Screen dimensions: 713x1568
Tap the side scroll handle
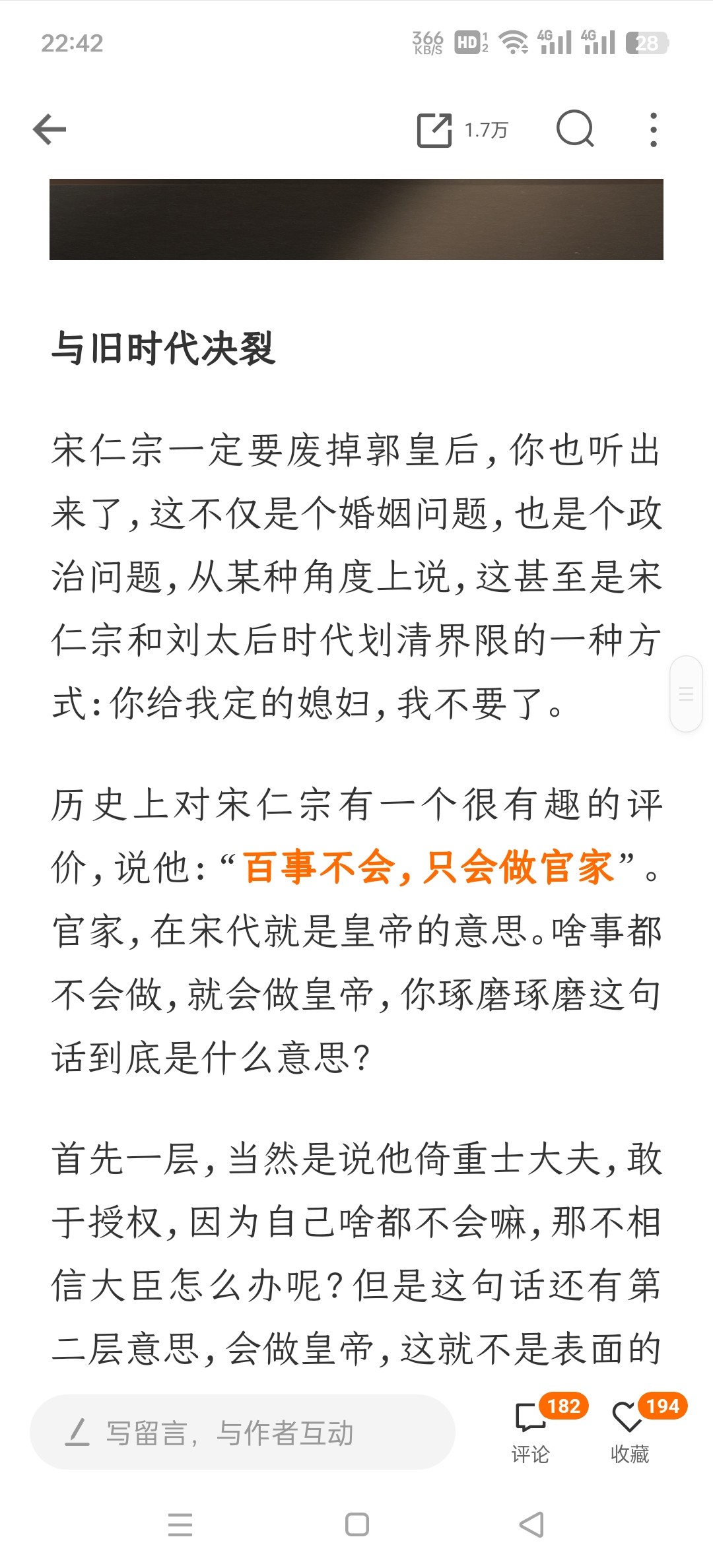point(686,694)
